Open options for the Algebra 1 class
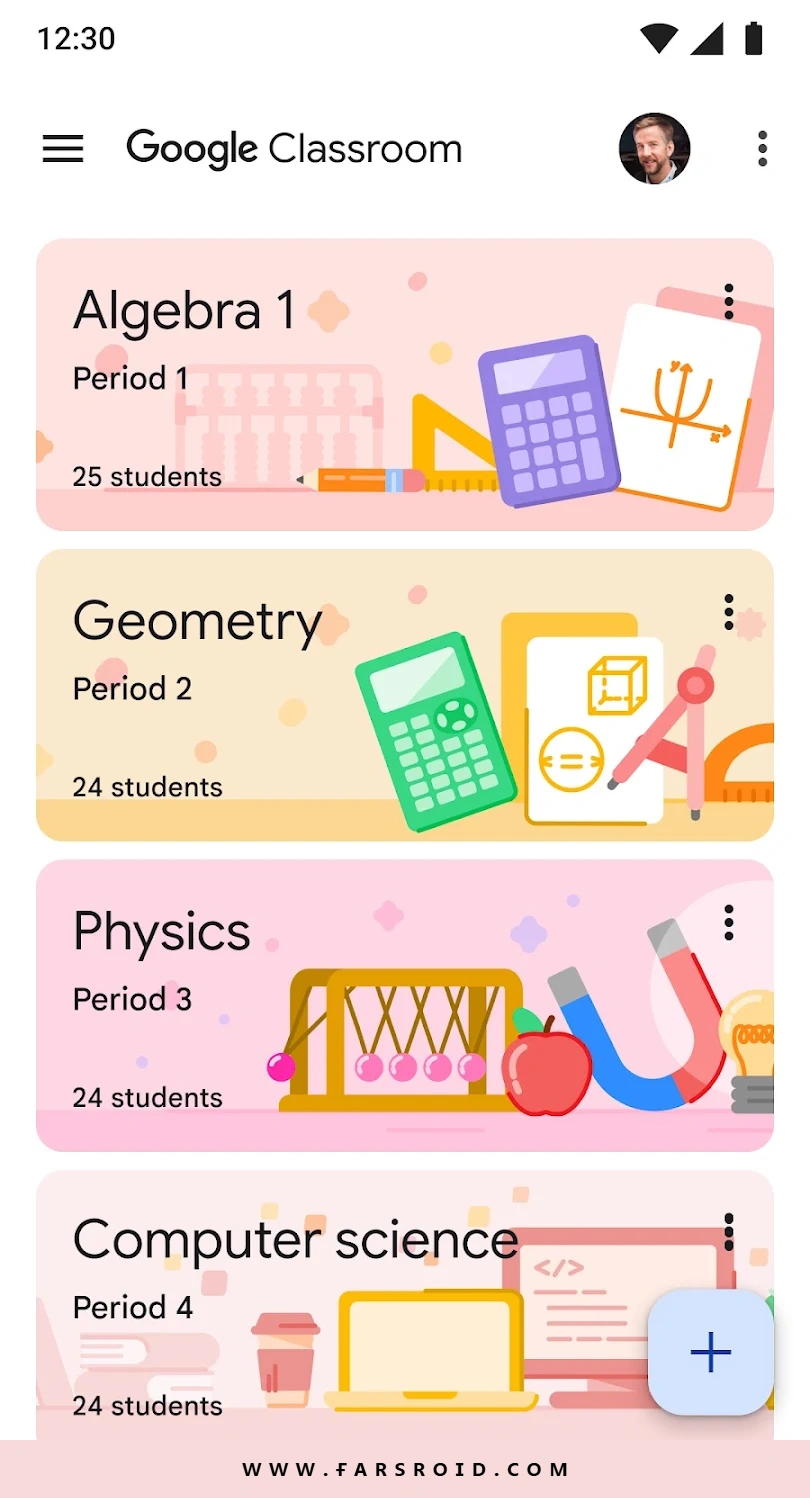The width and height of the screenshot is (810, 1498). 729,301
